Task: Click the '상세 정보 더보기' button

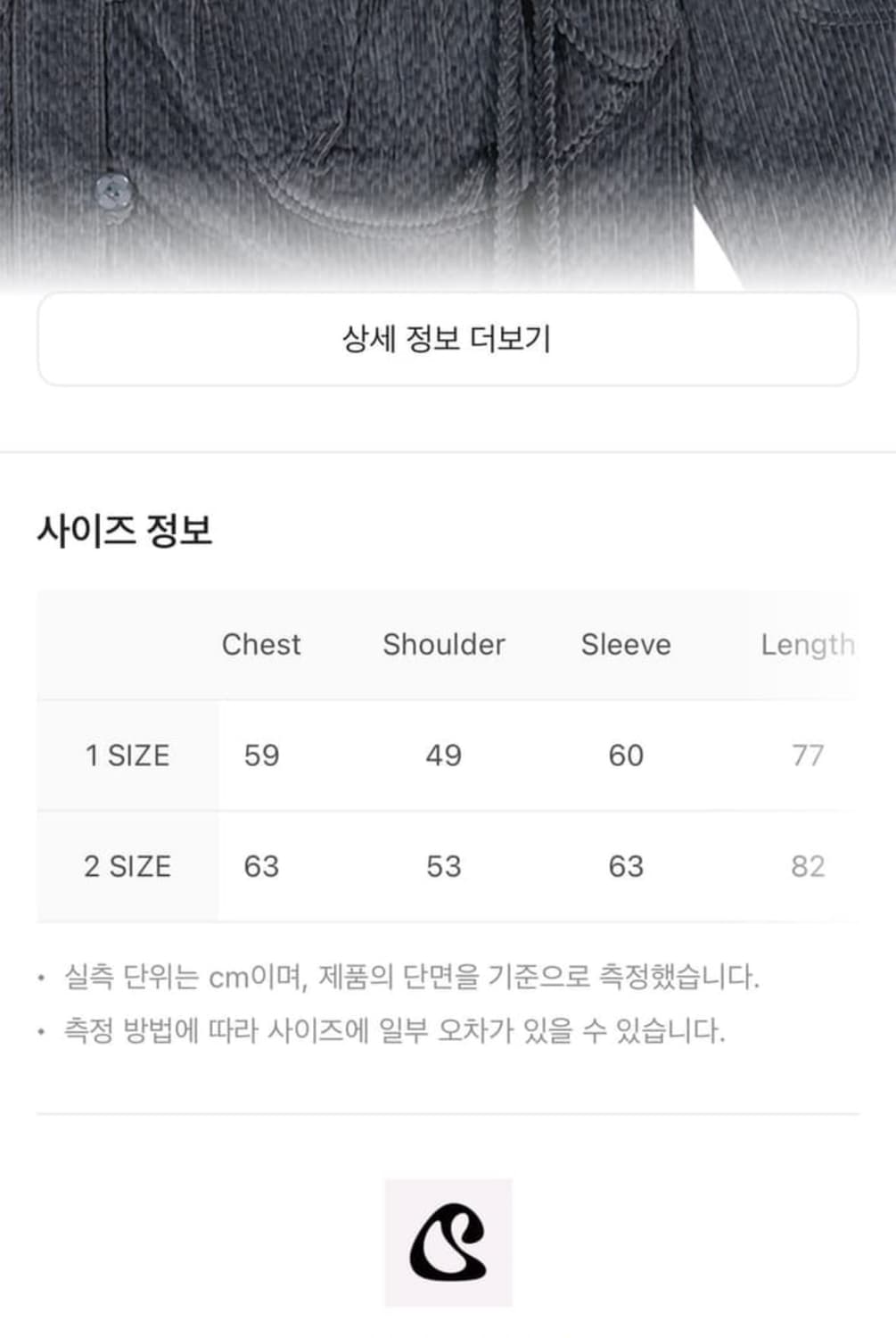Action: pyautogui.click(x=448, y=342)
